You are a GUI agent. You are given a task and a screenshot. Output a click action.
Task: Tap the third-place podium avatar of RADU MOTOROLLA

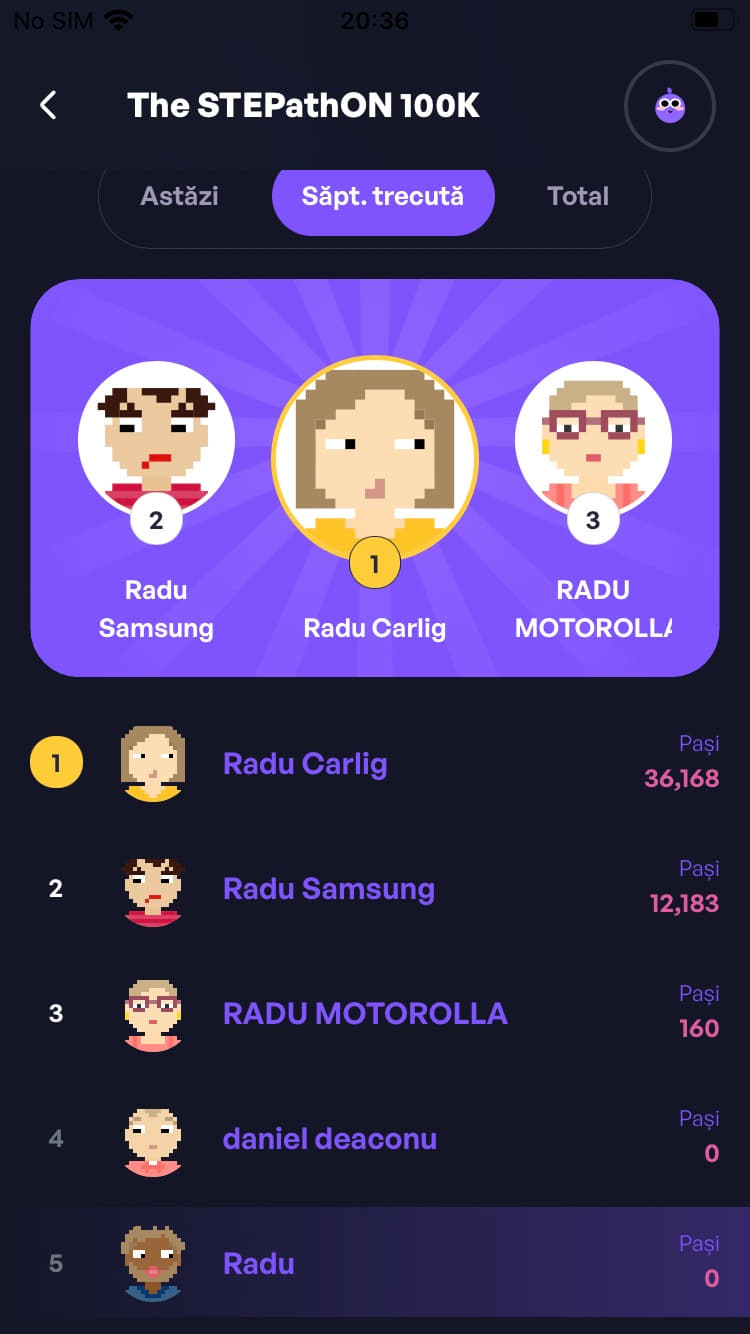click(x=593, y=439)
